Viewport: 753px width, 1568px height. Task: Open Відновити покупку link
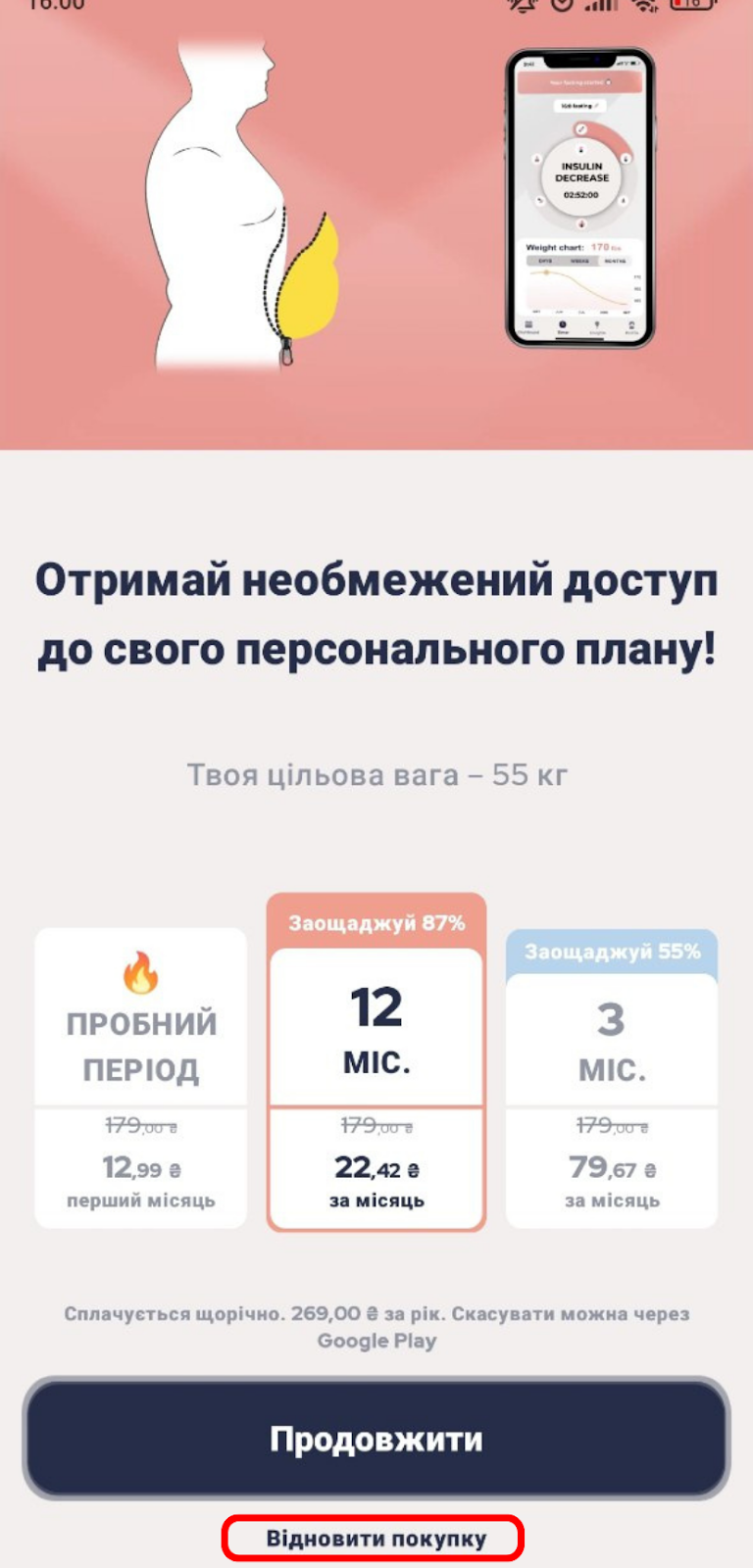(x=376, y=1539)
